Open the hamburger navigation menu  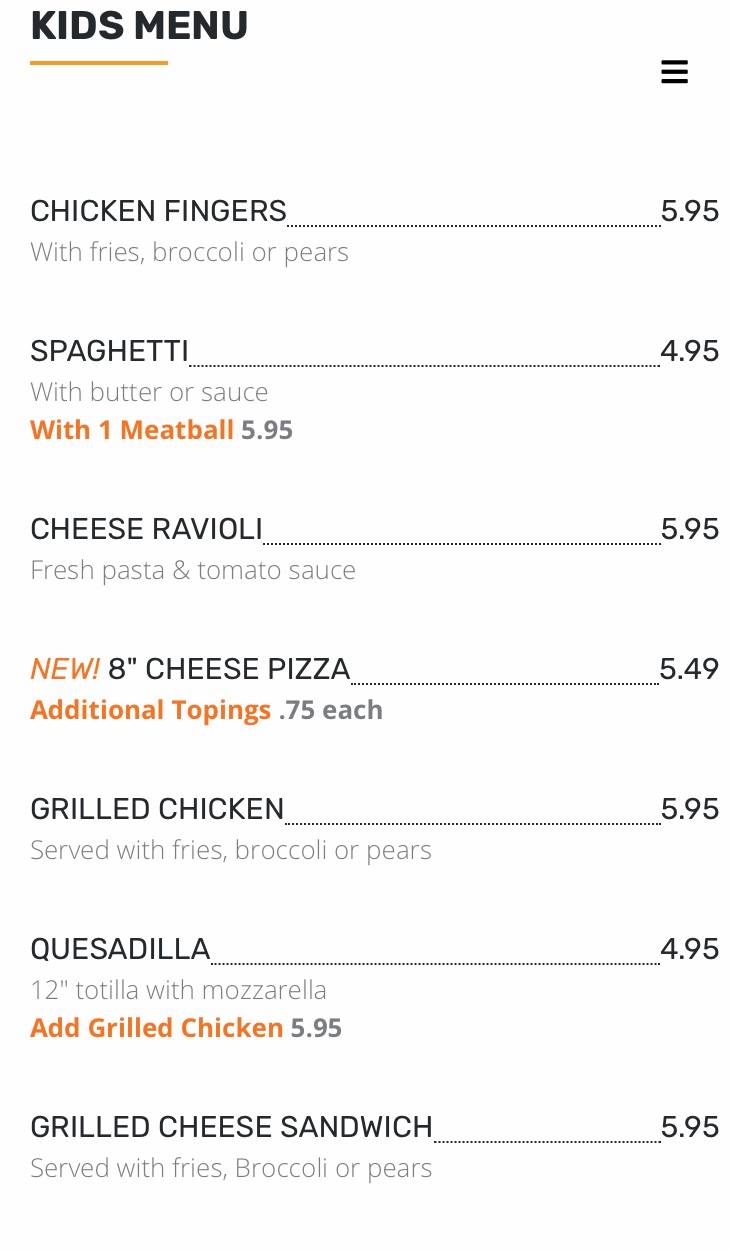click(674, 72)
